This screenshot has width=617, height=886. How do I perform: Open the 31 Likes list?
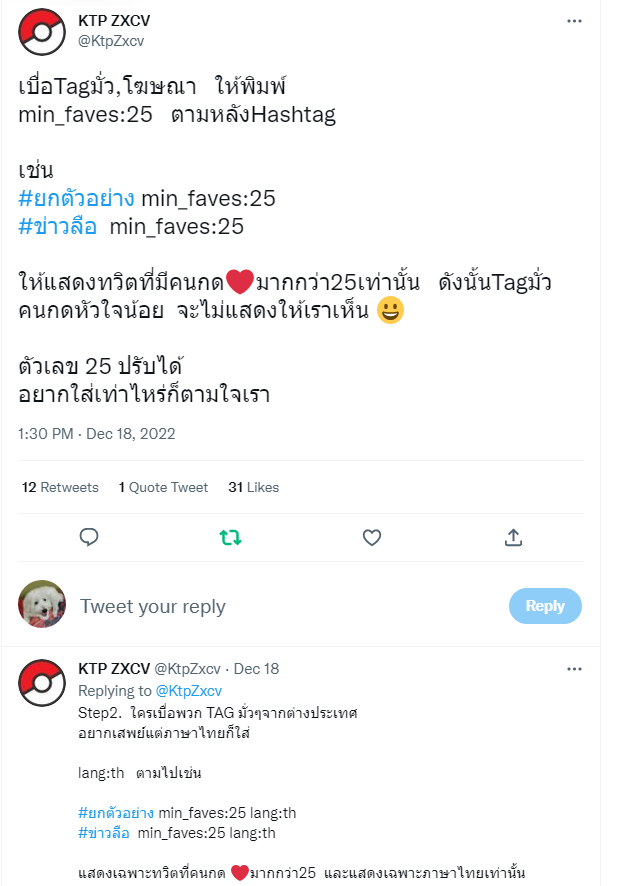(253, 487)
